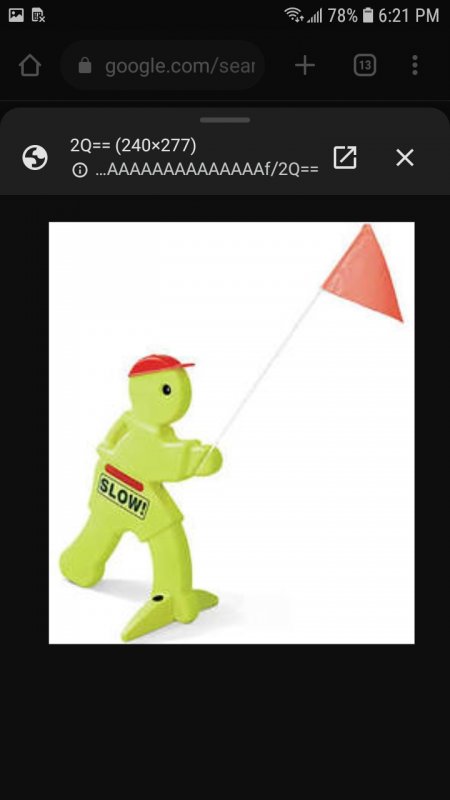View page info for the image URL
450x800 pixels.
pos(80,170)
